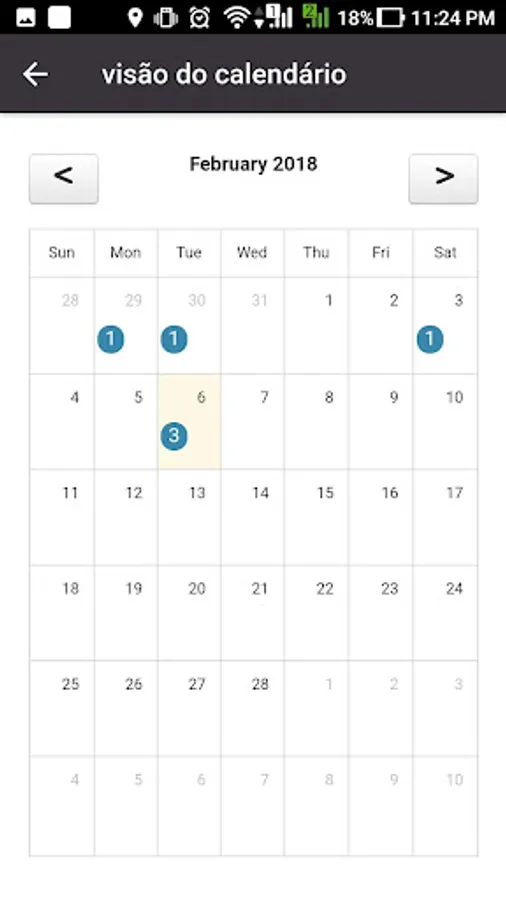506x900 pixels.
Task: Go to the previous month
Action: pyautogui.click(x=64, y=179)
